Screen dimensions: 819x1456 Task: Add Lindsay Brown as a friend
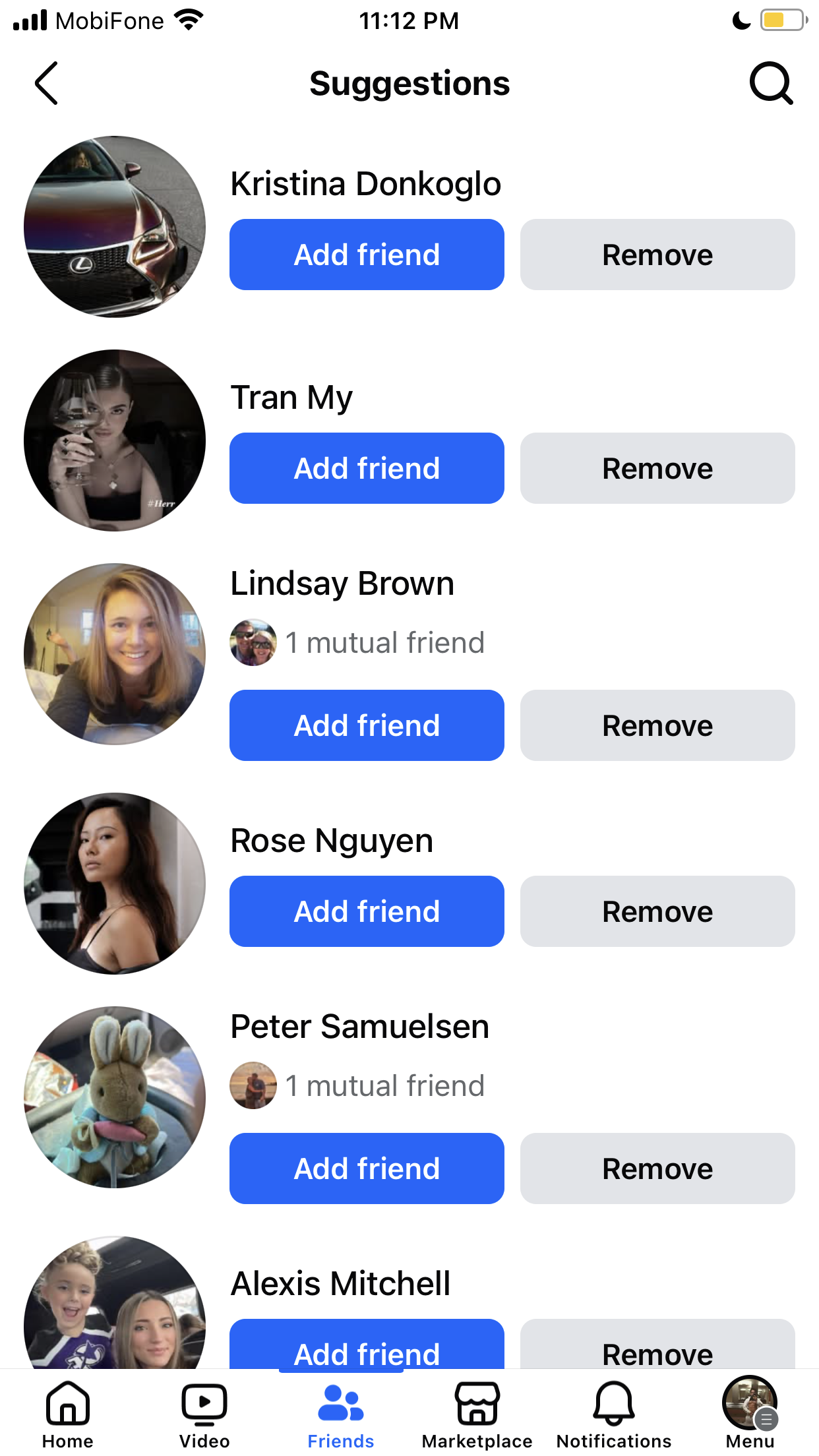click(367, 725)
